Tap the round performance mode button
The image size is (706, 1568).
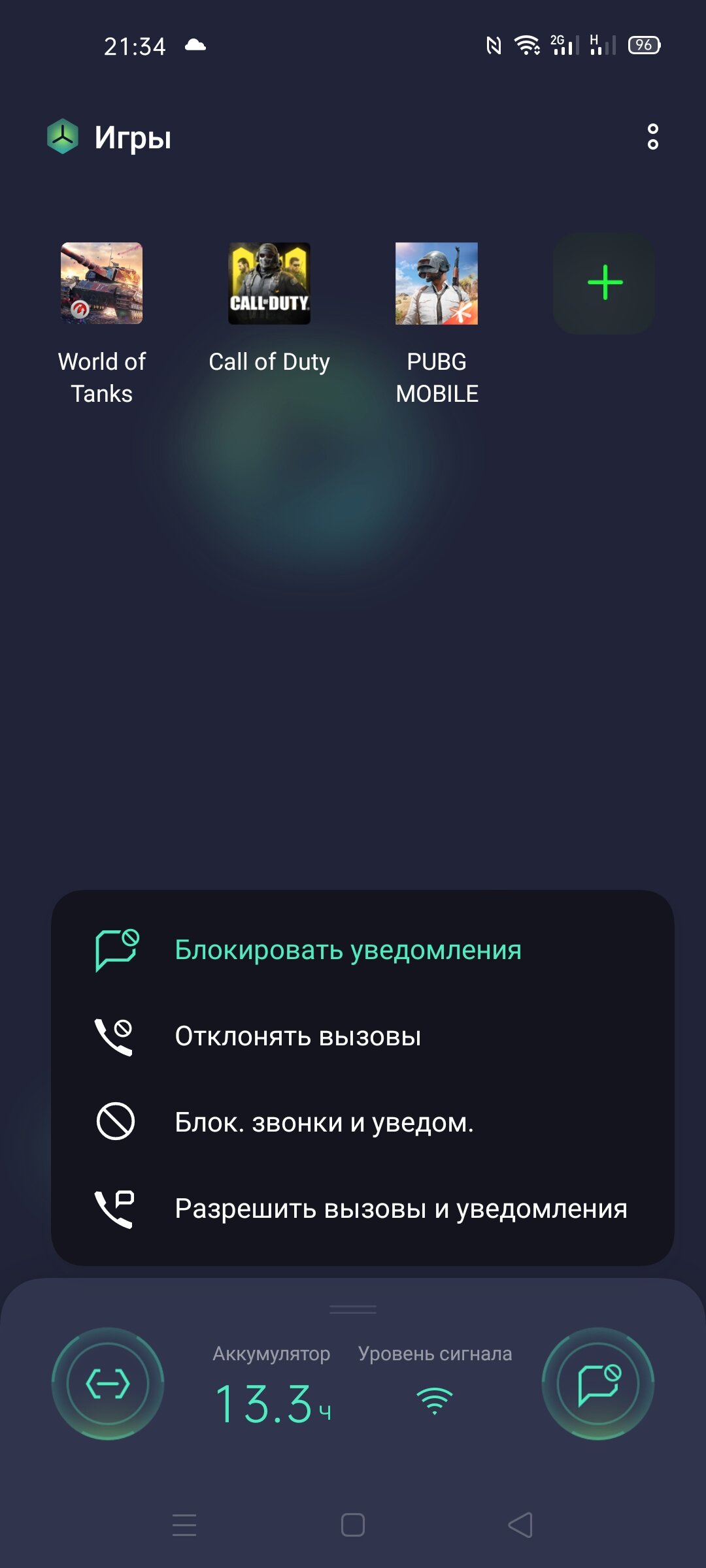coord(108,1384)
